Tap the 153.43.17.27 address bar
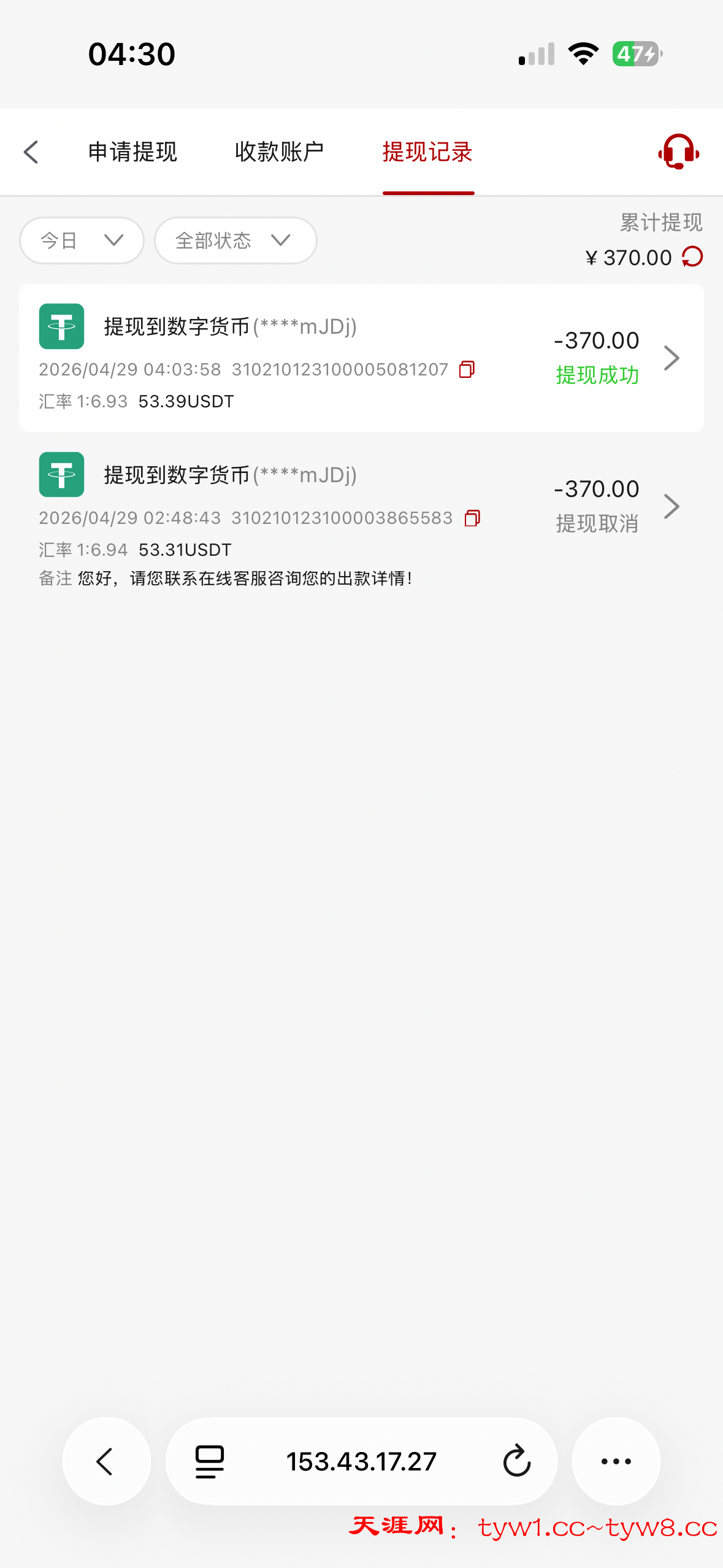Image resolution: width=723 pixels, height=1568 pixels. (361, 1461)
